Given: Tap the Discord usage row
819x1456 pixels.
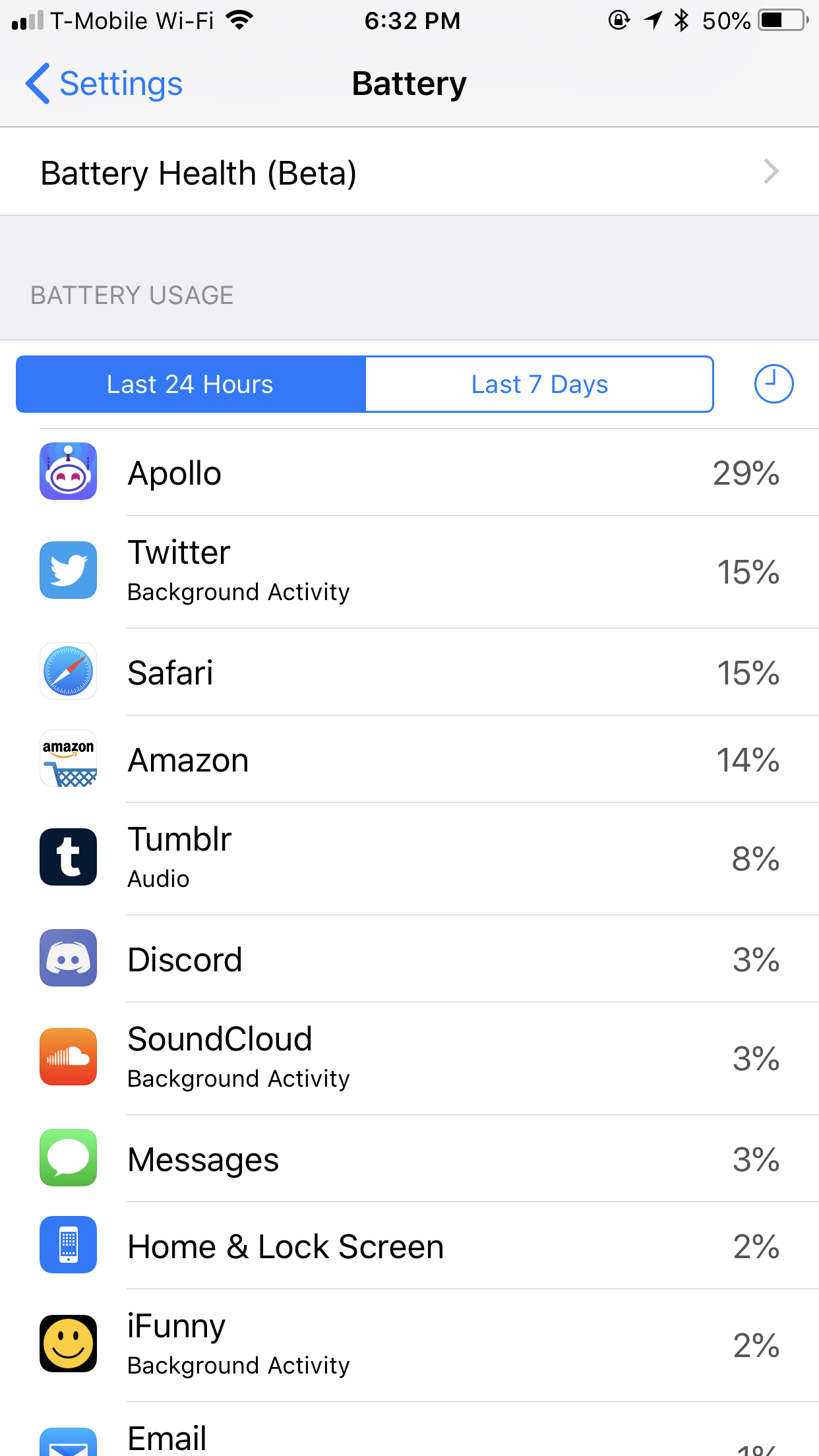Looking at the screenshot, I should (409, 958).
